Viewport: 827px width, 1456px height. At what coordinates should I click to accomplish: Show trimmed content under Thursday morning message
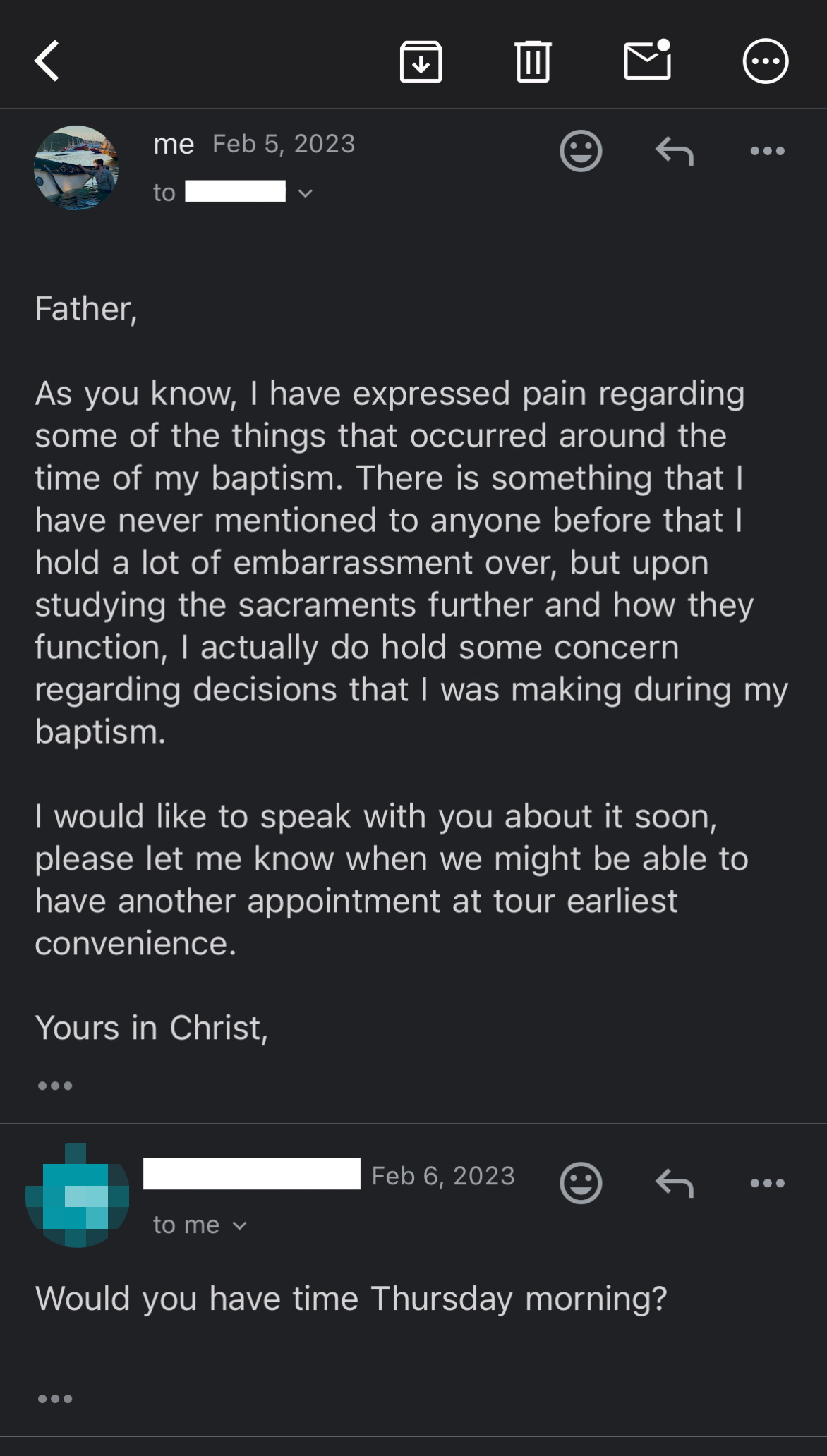coord(55,1399)
